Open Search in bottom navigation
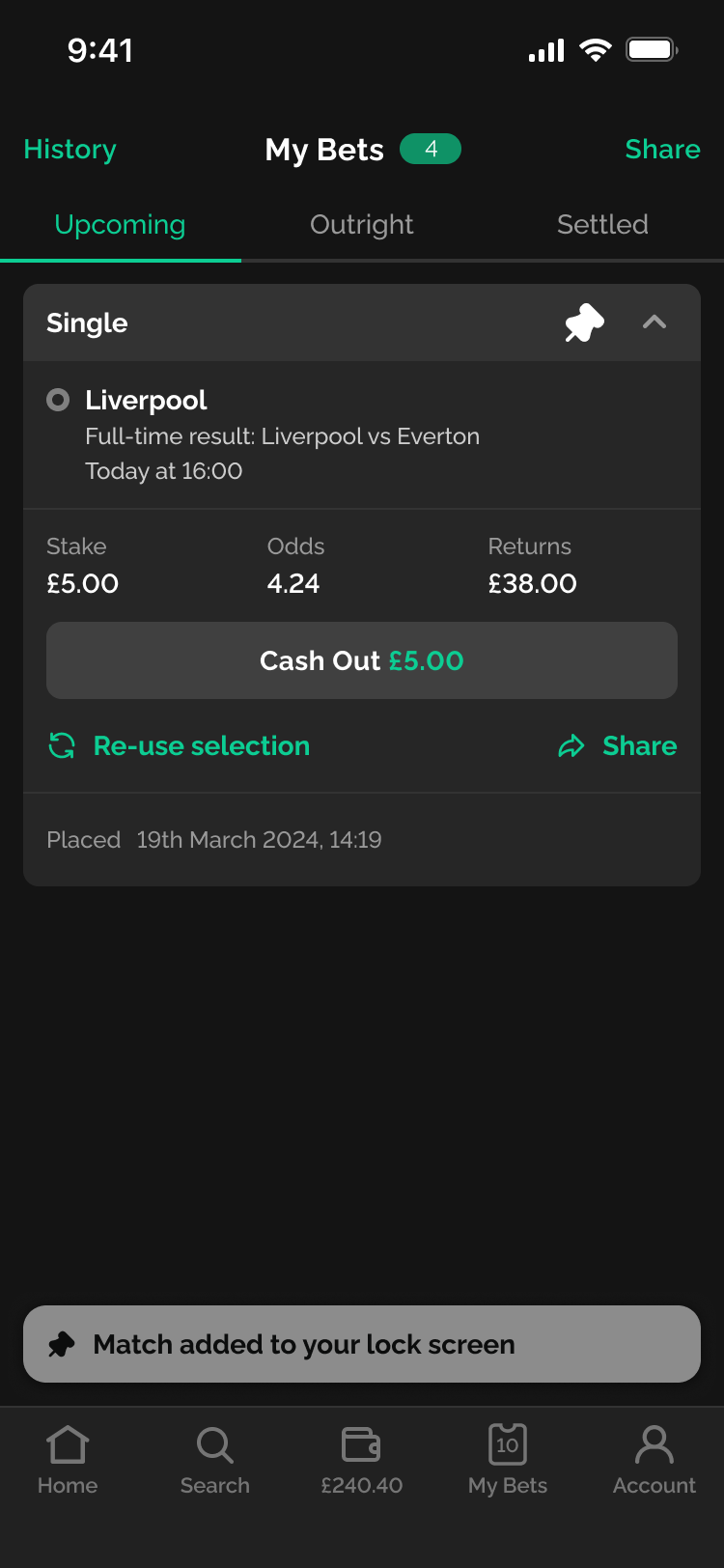 pos(214,1461)
